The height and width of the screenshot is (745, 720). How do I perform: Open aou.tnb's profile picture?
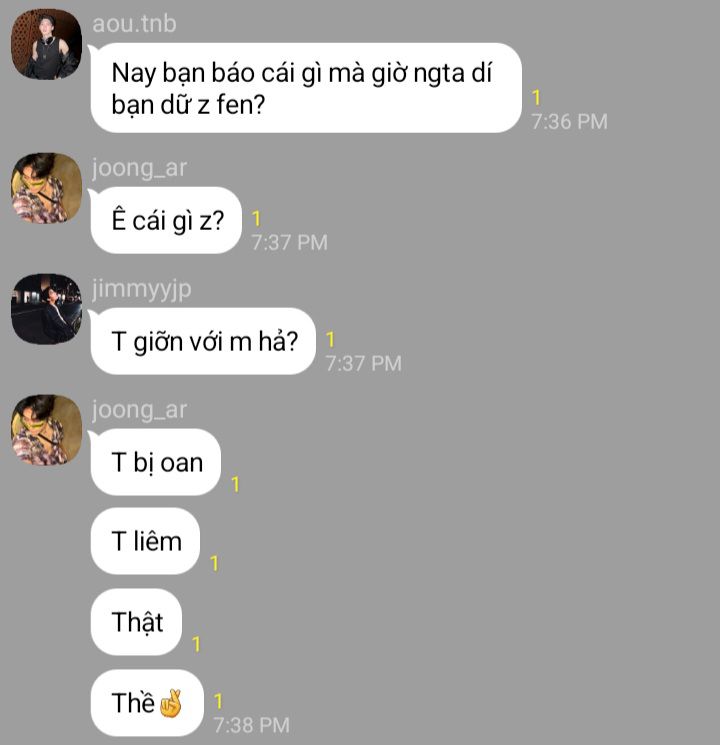(46, 44)
